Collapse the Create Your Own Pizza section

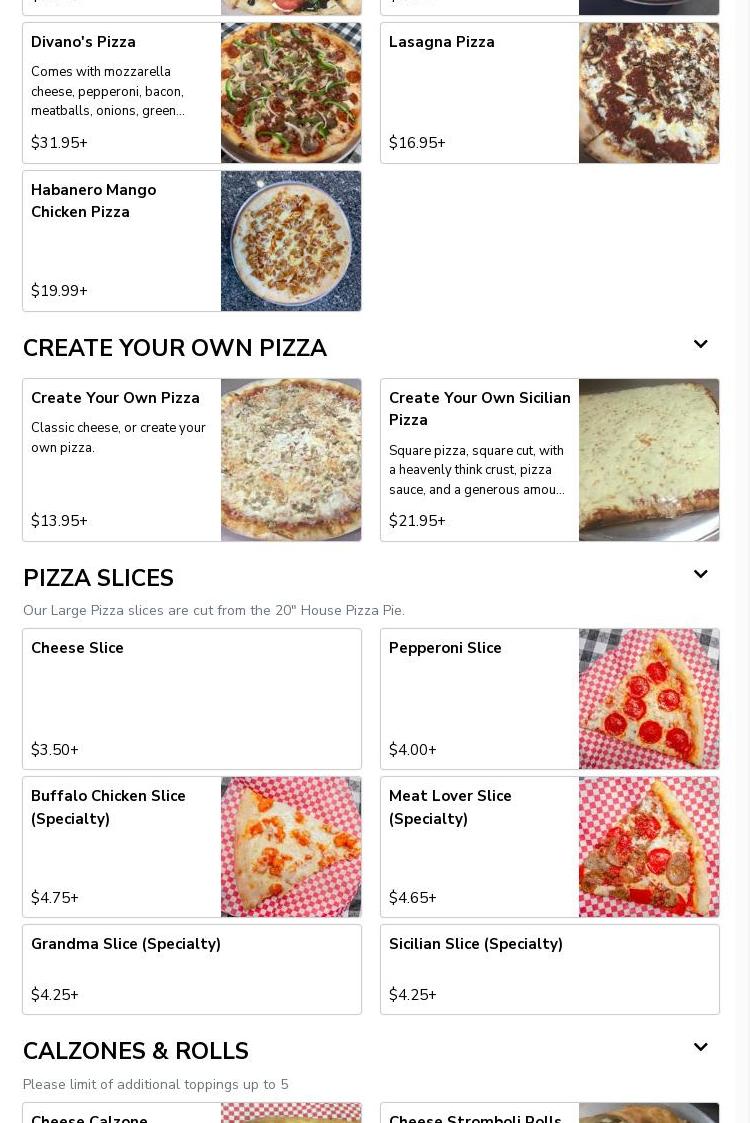click(x=700, y=345)
